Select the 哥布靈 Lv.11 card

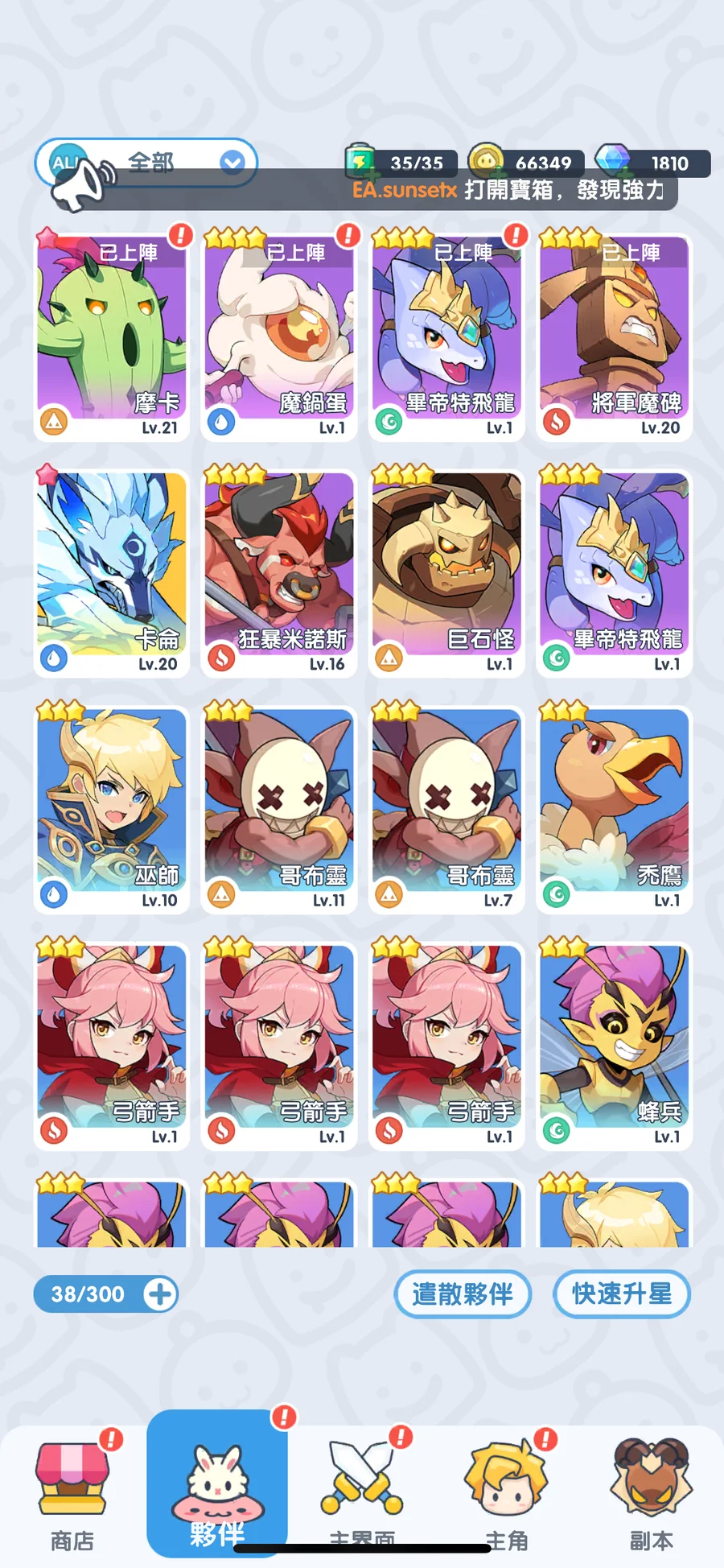coord(279,808)
